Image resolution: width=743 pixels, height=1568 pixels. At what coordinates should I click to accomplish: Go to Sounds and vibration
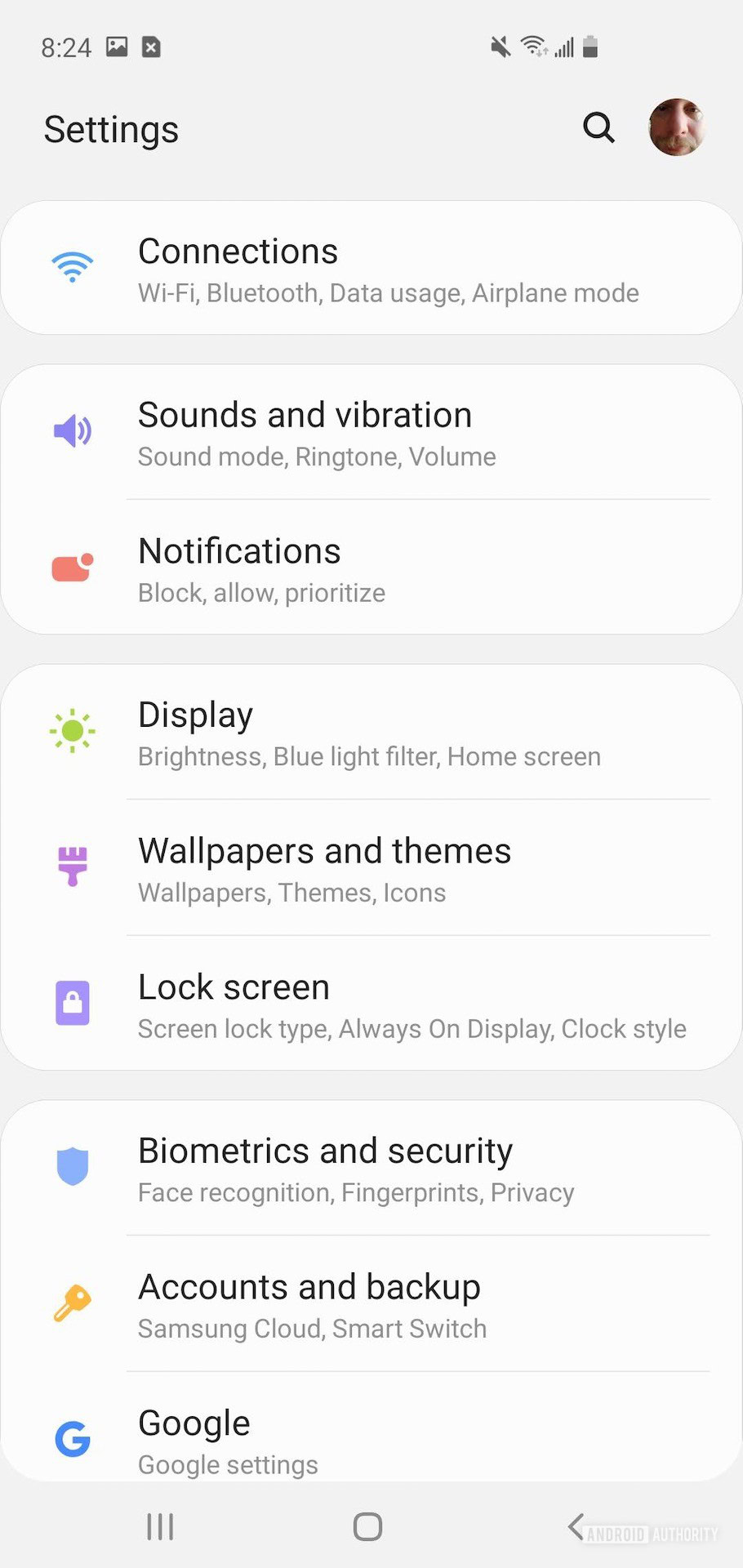pyautogui.click(x=371, y=432)
